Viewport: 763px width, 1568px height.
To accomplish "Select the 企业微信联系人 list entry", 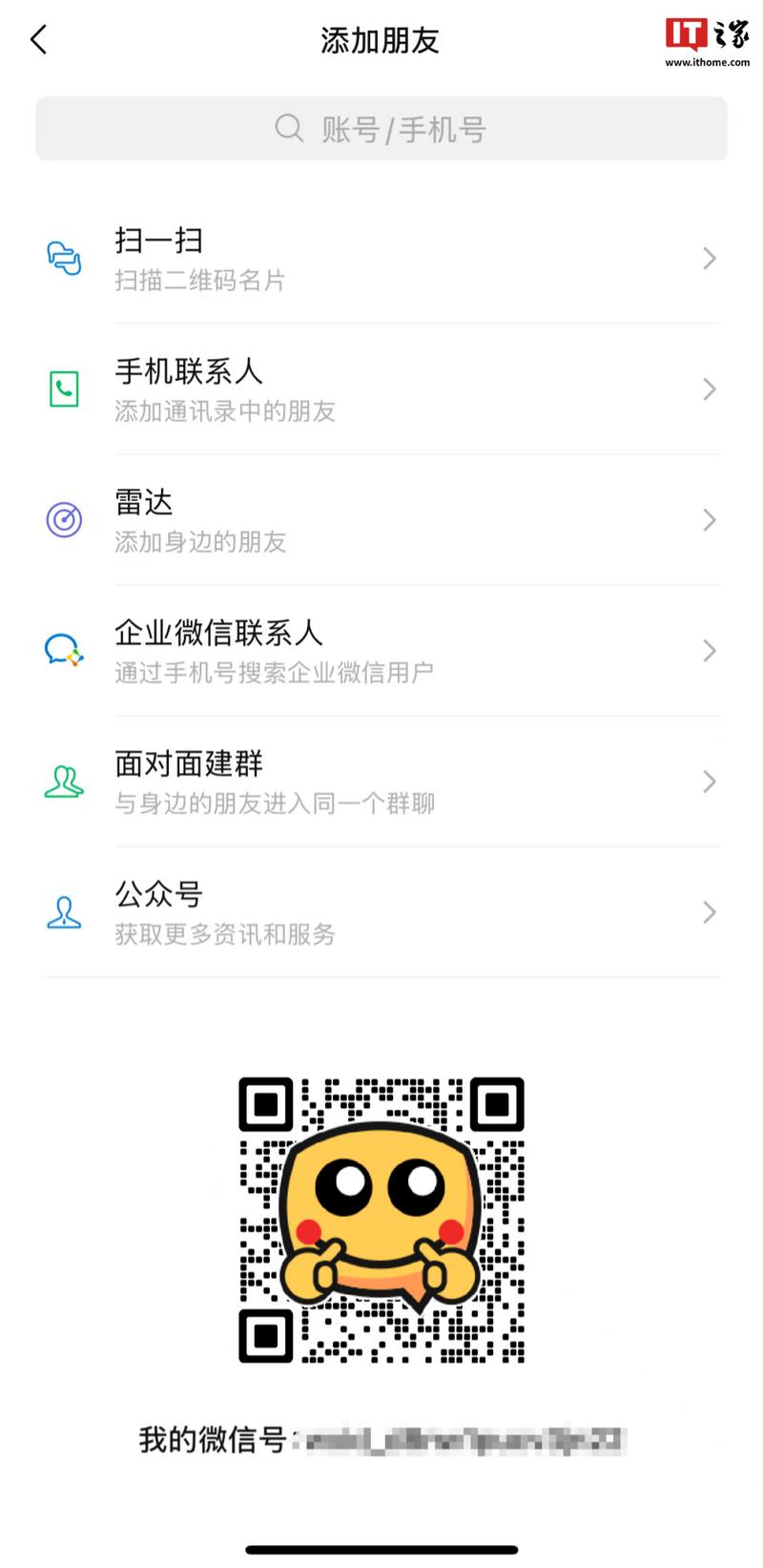I will (381, 651).
